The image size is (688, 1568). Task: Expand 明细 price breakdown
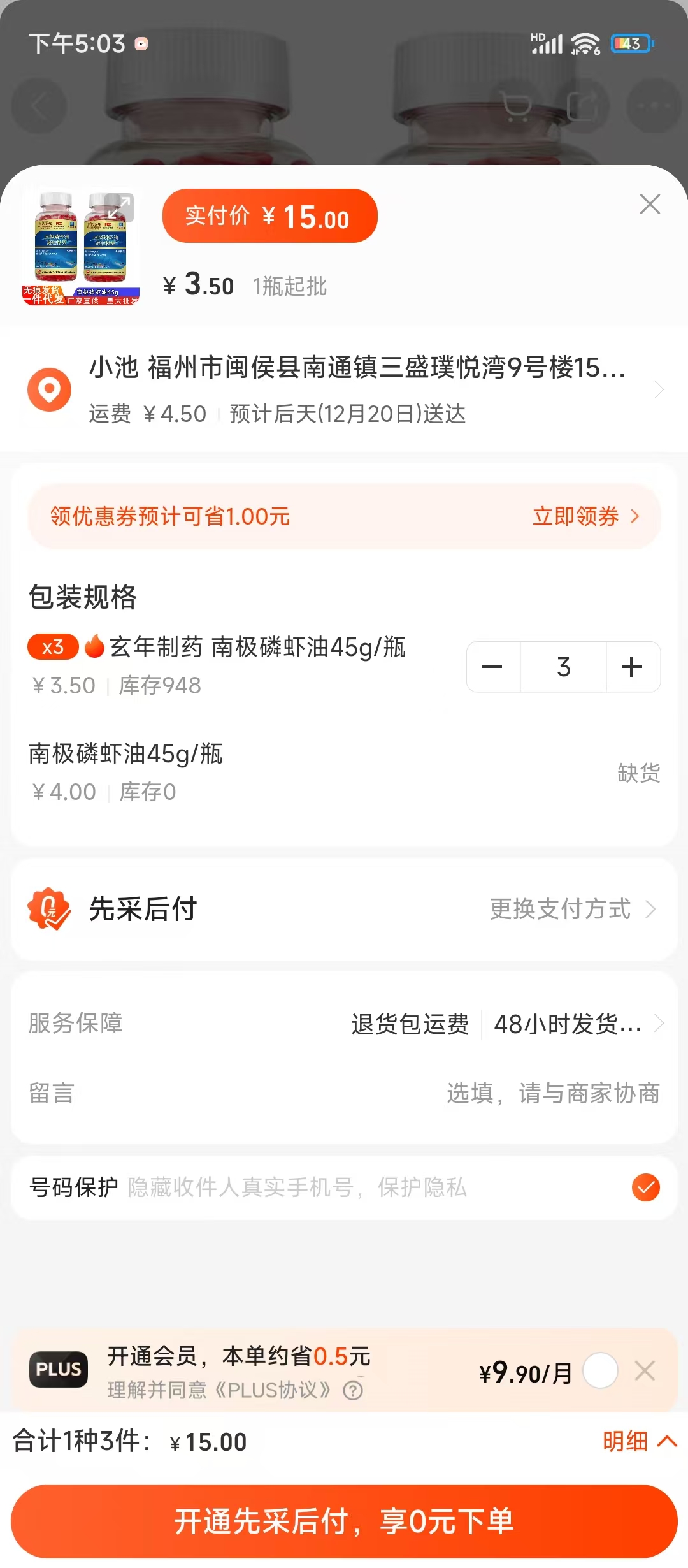click(x=639, y=1441)
